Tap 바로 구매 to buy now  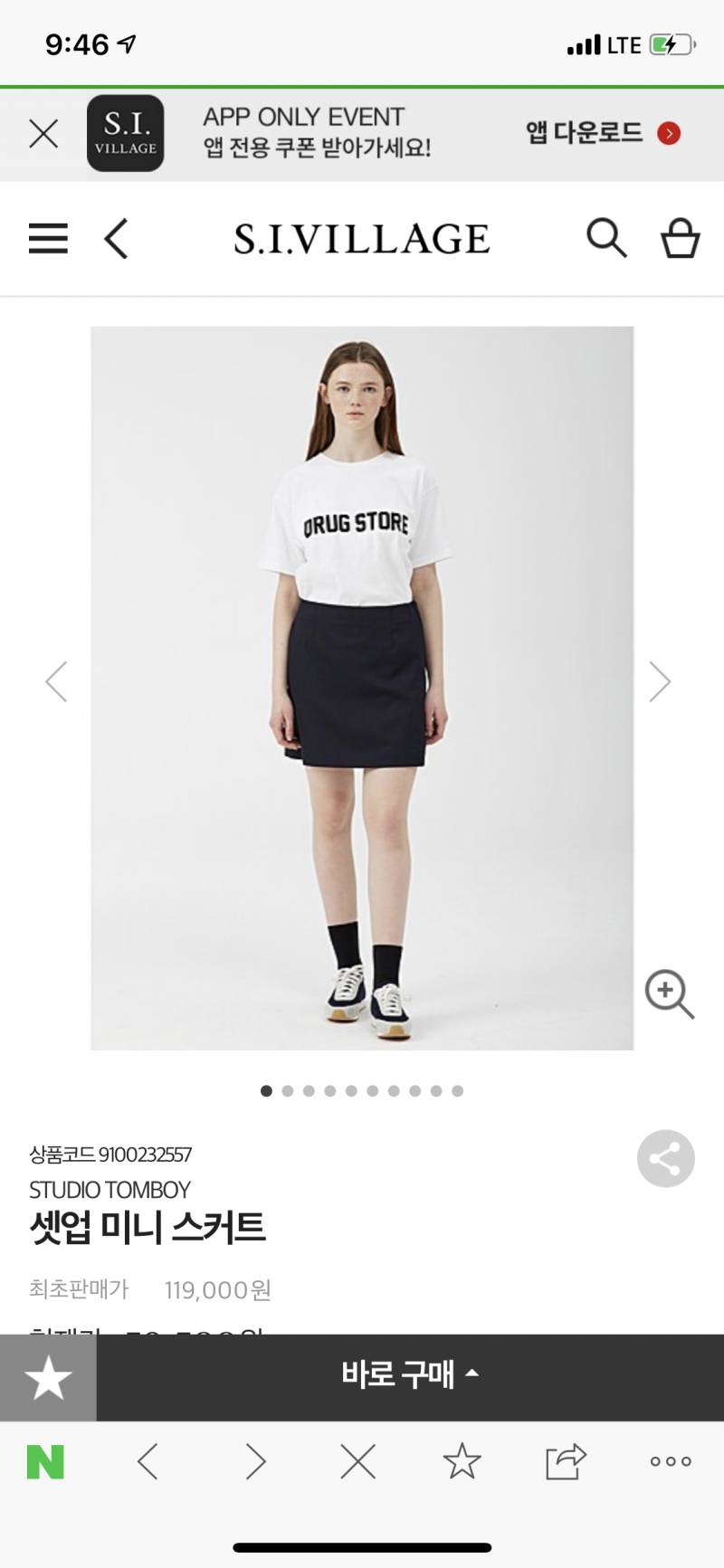pyautogui.click(x=410, y=1375)
